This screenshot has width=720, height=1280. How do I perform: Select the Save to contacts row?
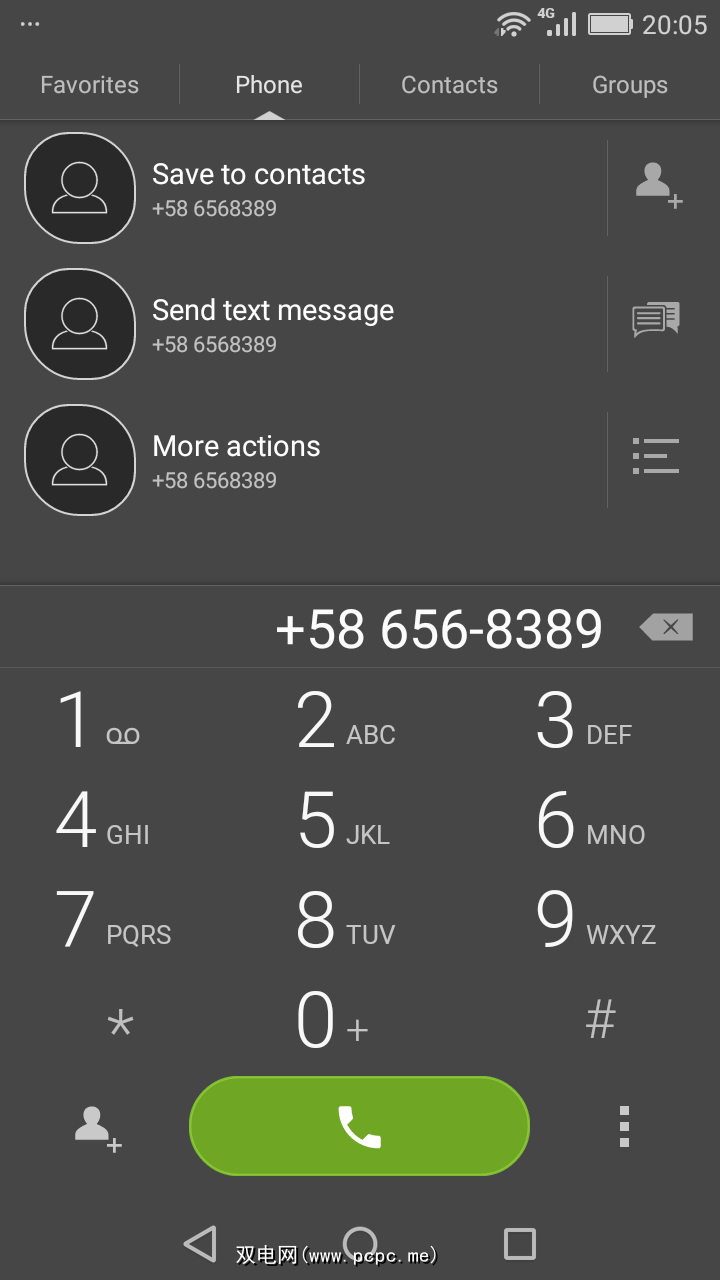[x=300, y=188]
